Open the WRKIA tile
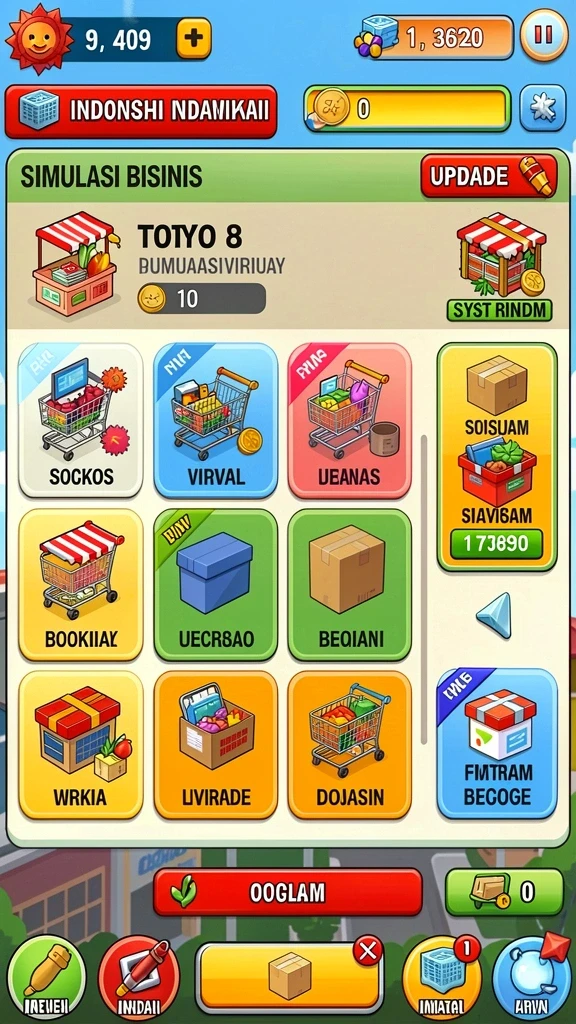Viewport: 576px width, 1024px height. [80, 745]
